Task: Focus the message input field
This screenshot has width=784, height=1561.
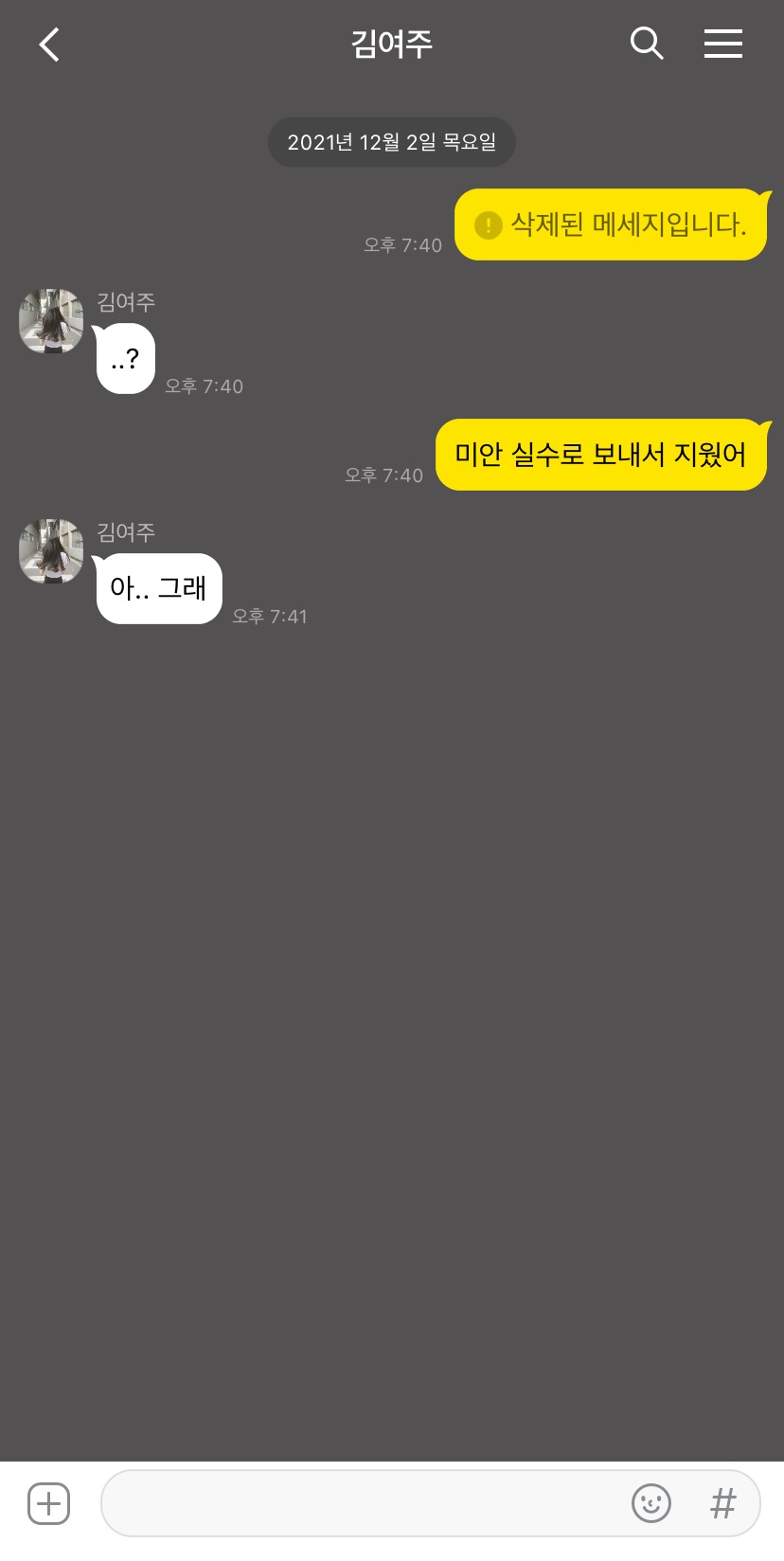Action: coord(360,1503)
